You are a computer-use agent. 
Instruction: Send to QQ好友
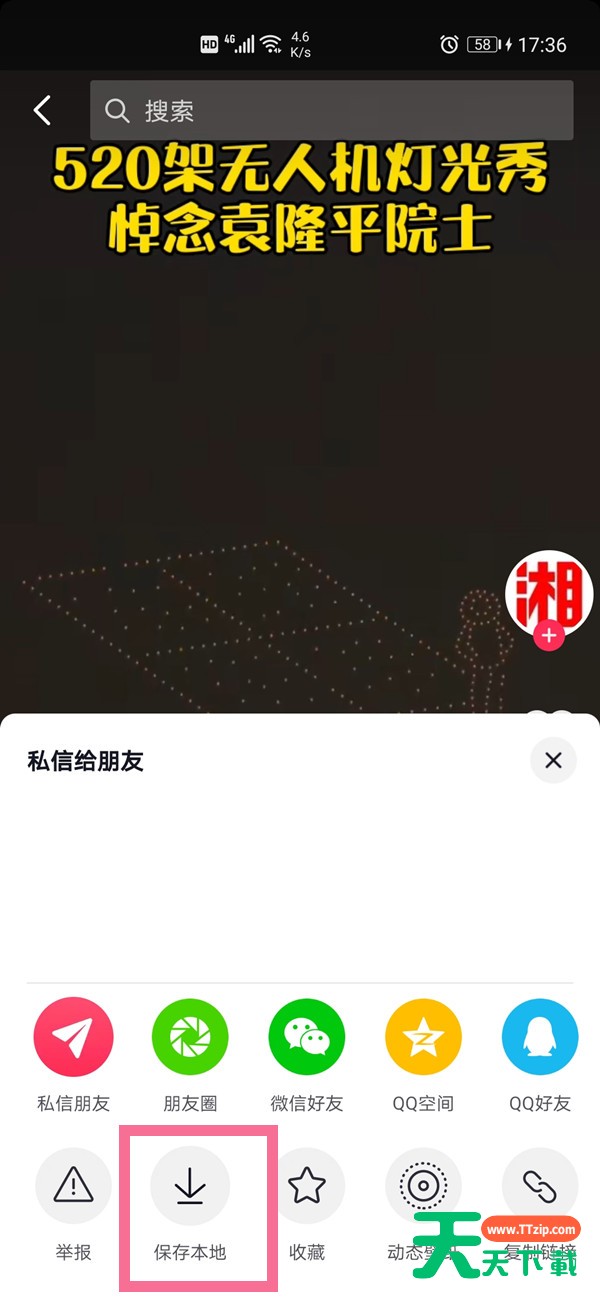tap(540, 1036)
